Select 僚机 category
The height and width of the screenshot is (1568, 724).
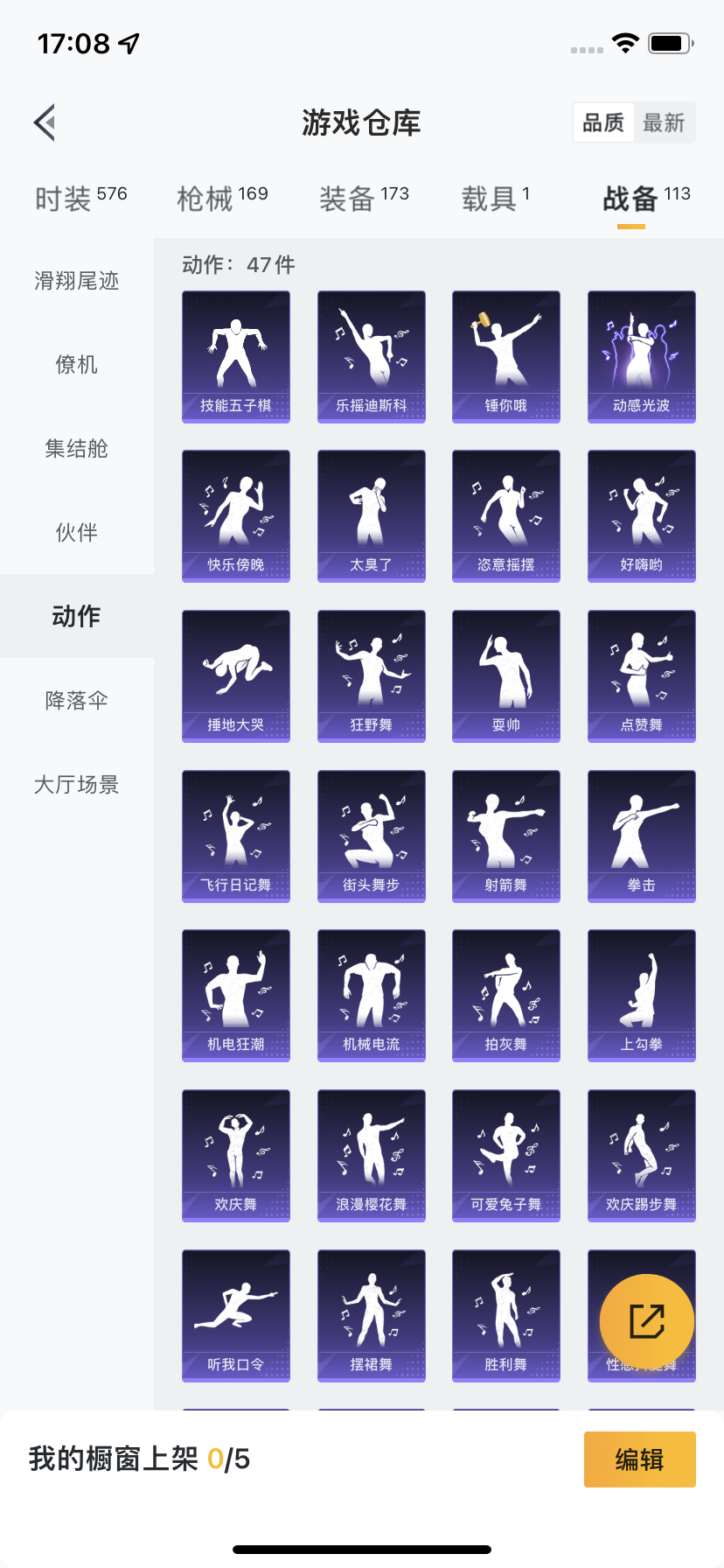[x=77, y=365]
